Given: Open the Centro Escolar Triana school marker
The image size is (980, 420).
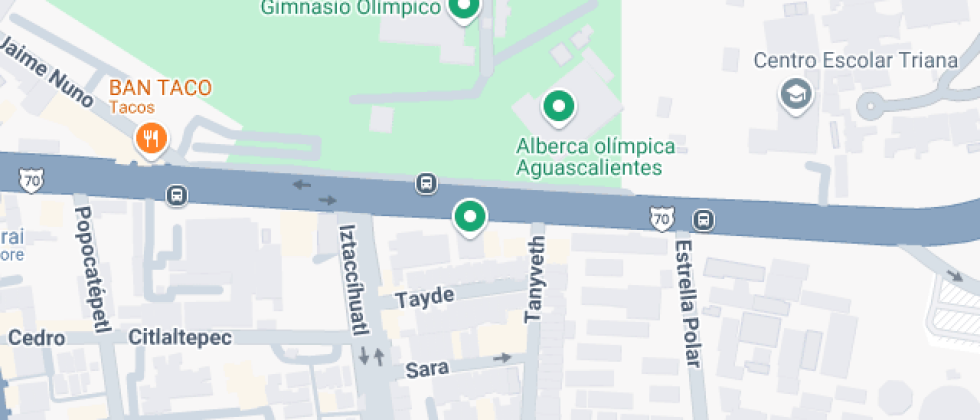Looking at the screenshot, I should coord(796,95).
